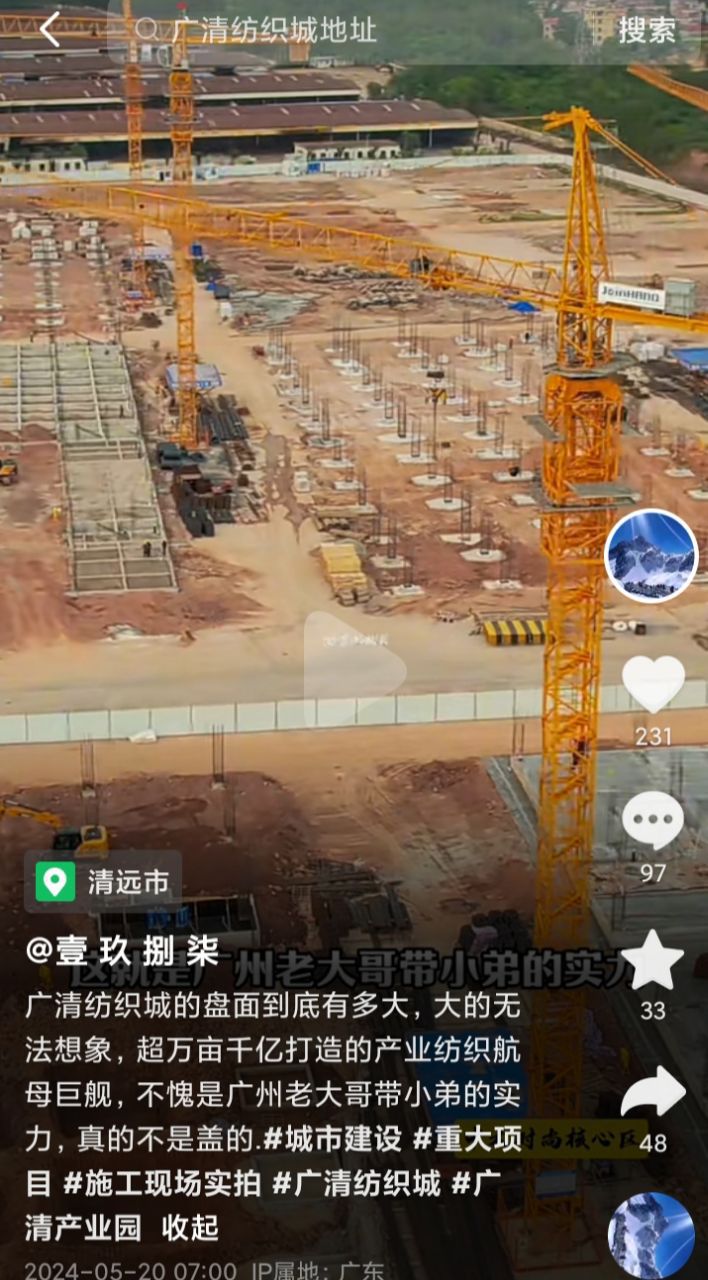Screen dimensions: 708x1280
Task: Open the comments section
Action: [x=653, y=822]
